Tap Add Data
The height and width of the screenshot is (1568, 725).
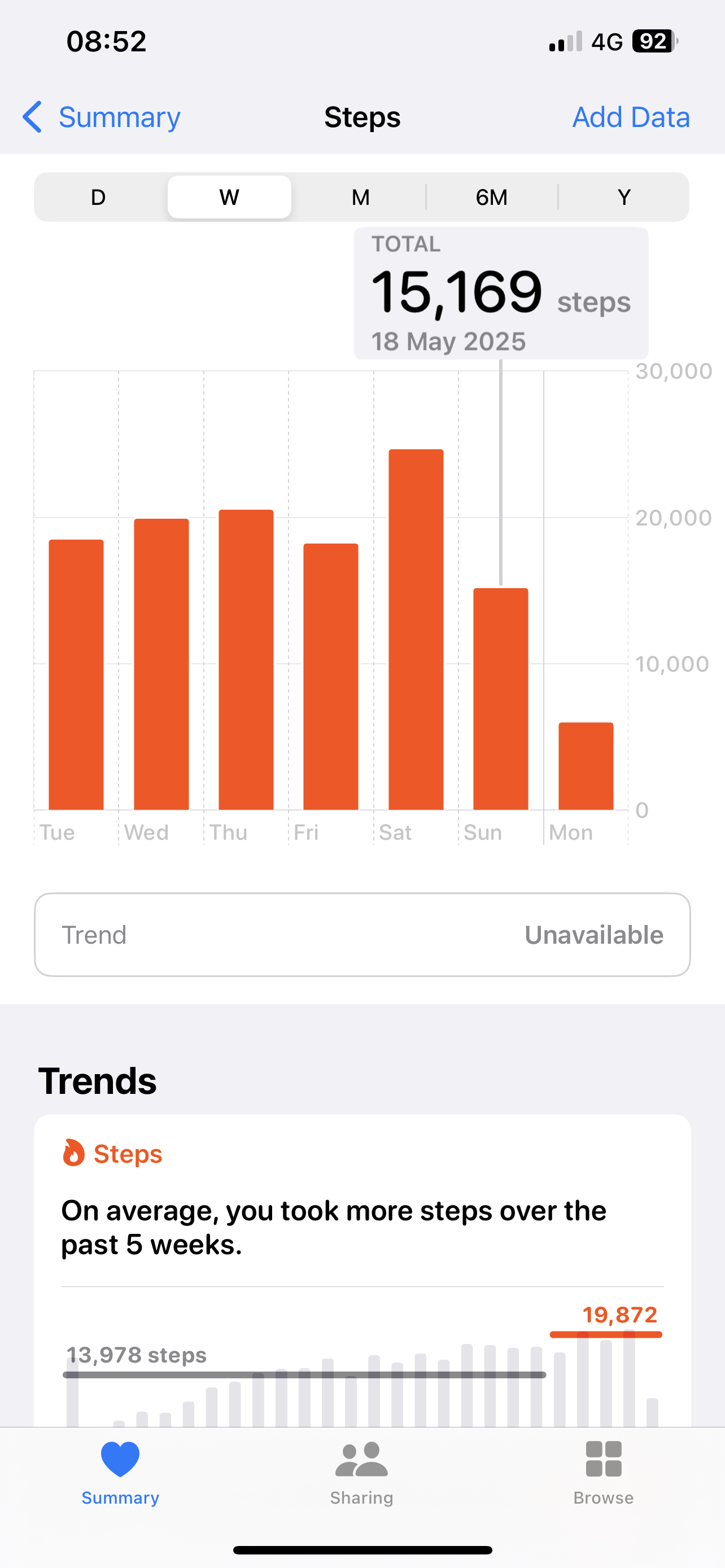[631, 117]
